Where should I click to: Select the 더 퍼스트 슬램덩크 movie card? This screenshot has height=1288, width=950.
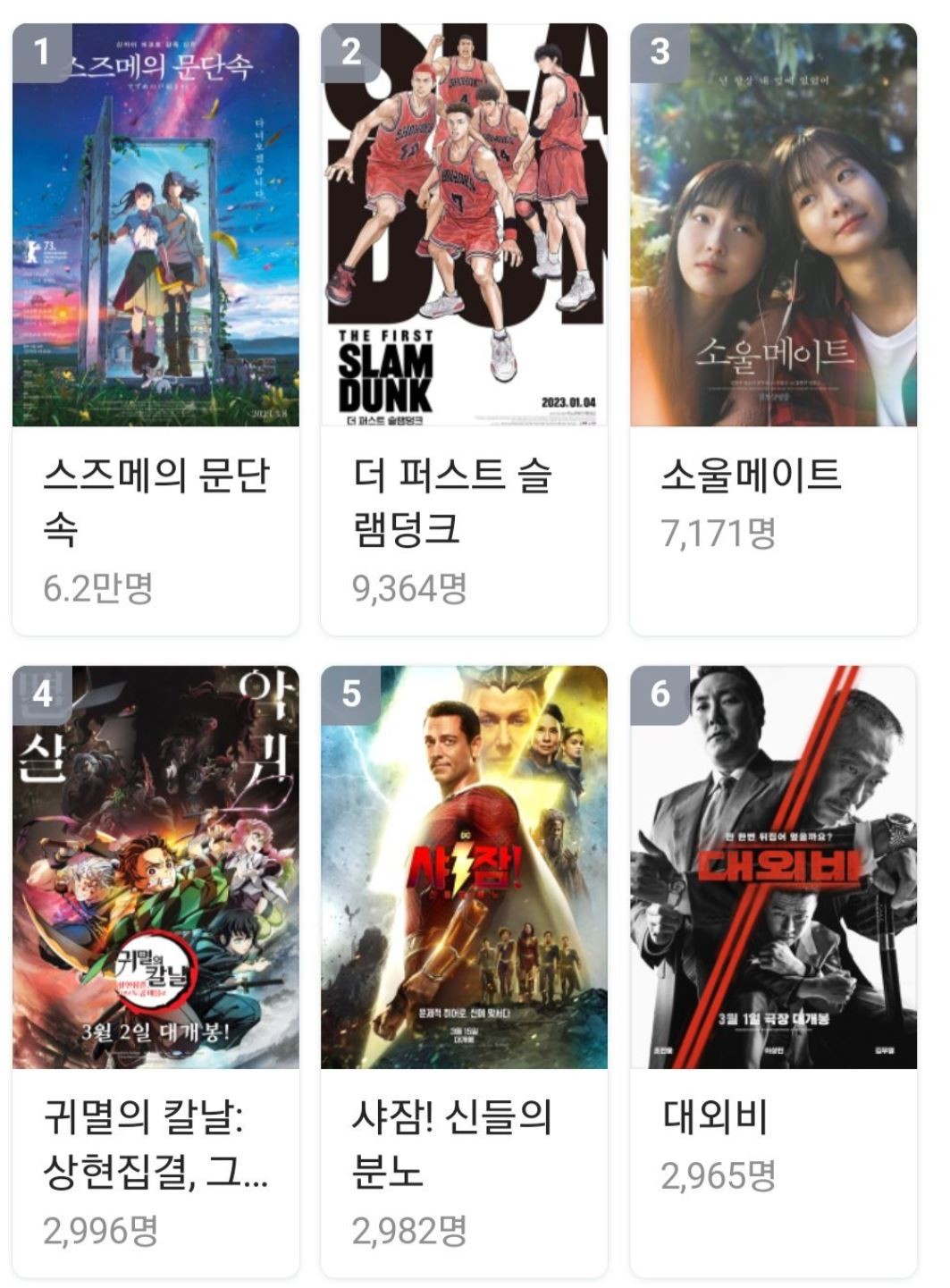click(464, 225)
